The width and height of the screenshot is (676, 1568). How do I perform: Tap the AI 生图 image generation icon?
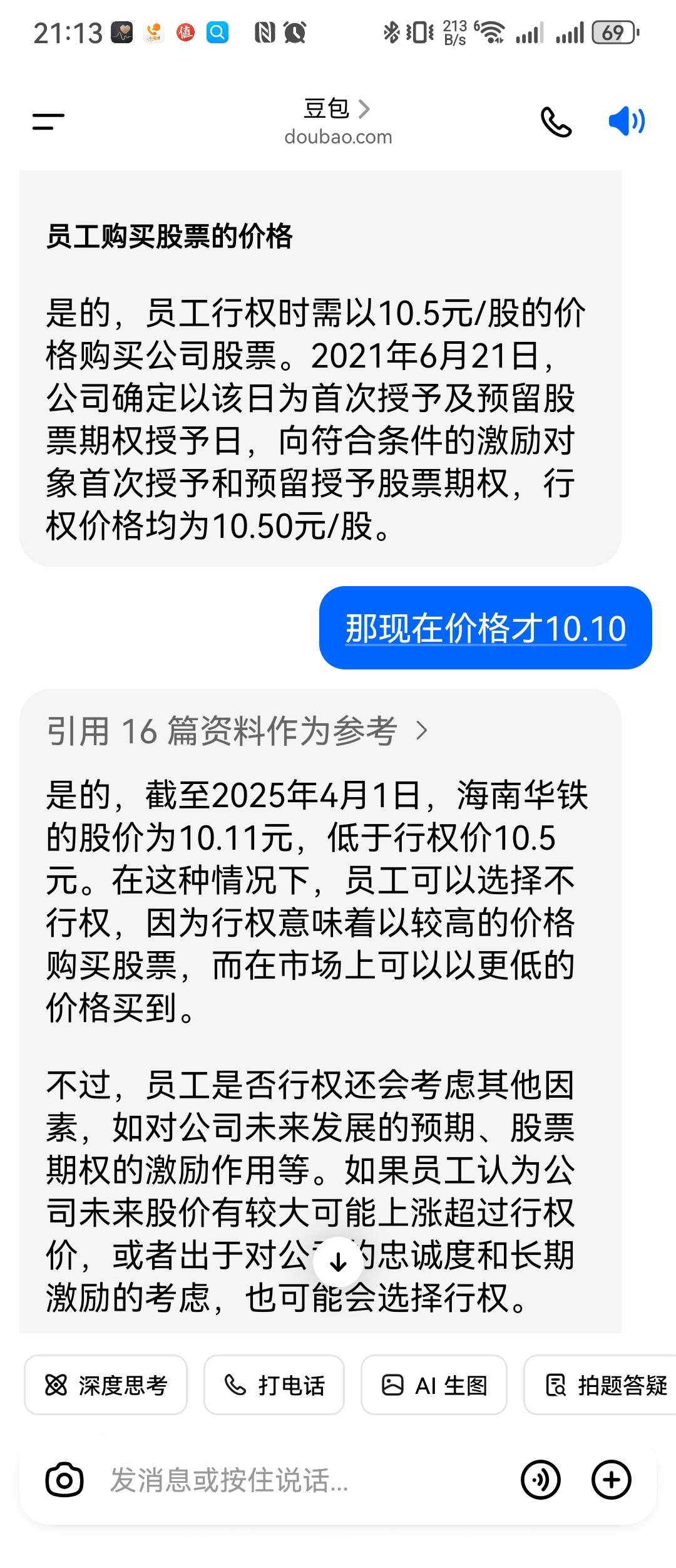coord(393,1385)
